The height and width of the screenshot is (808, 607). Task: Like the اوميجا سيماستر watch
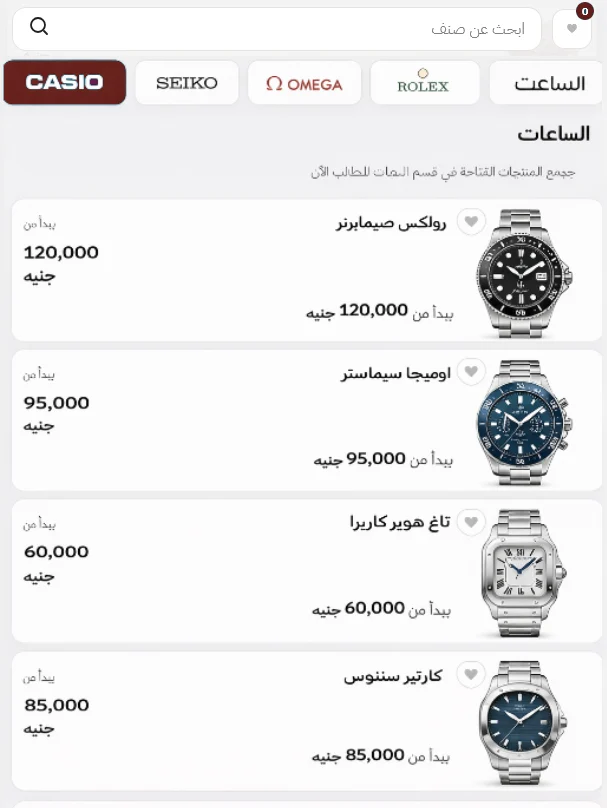click(472, 372)
